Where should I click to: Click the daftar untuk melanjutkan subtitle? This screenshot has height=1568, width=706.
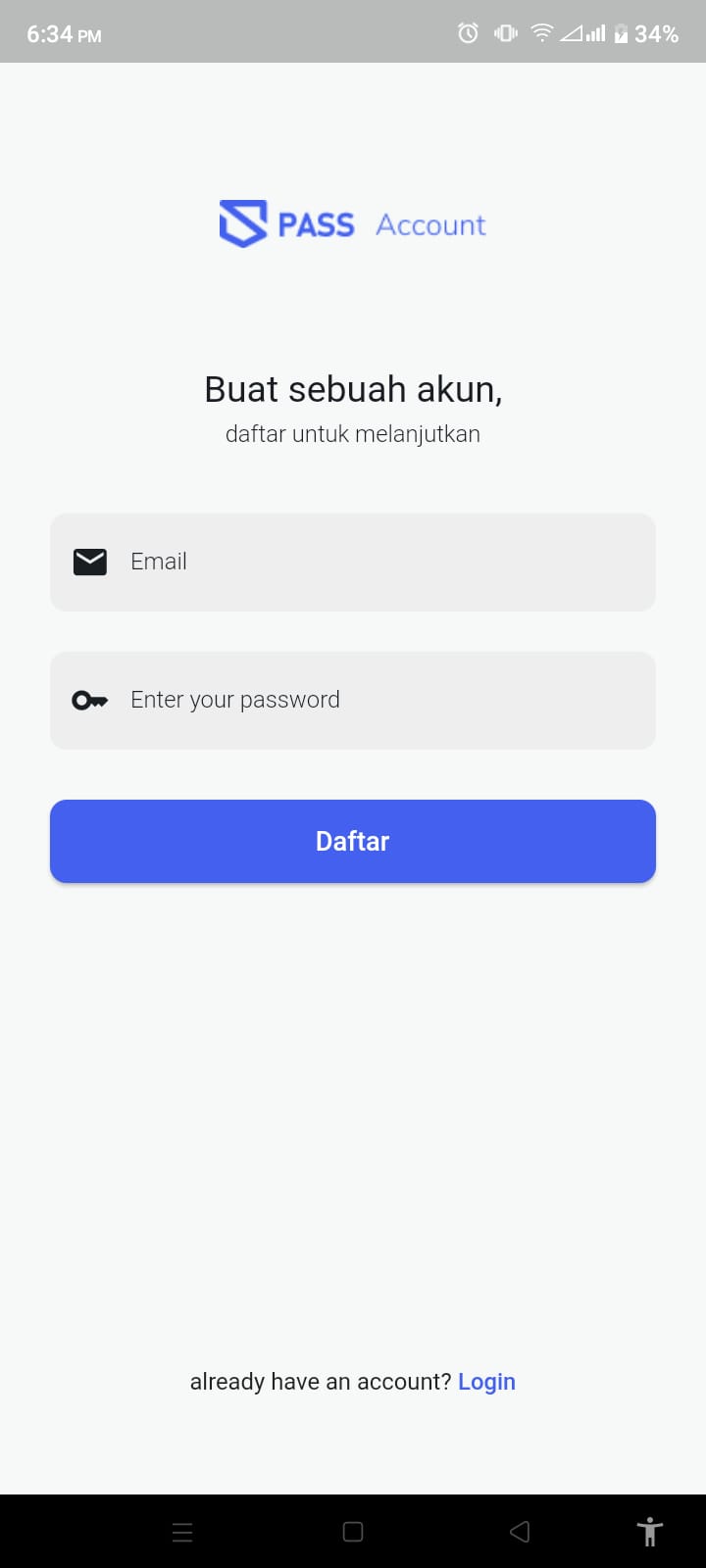tap(352, 433)
